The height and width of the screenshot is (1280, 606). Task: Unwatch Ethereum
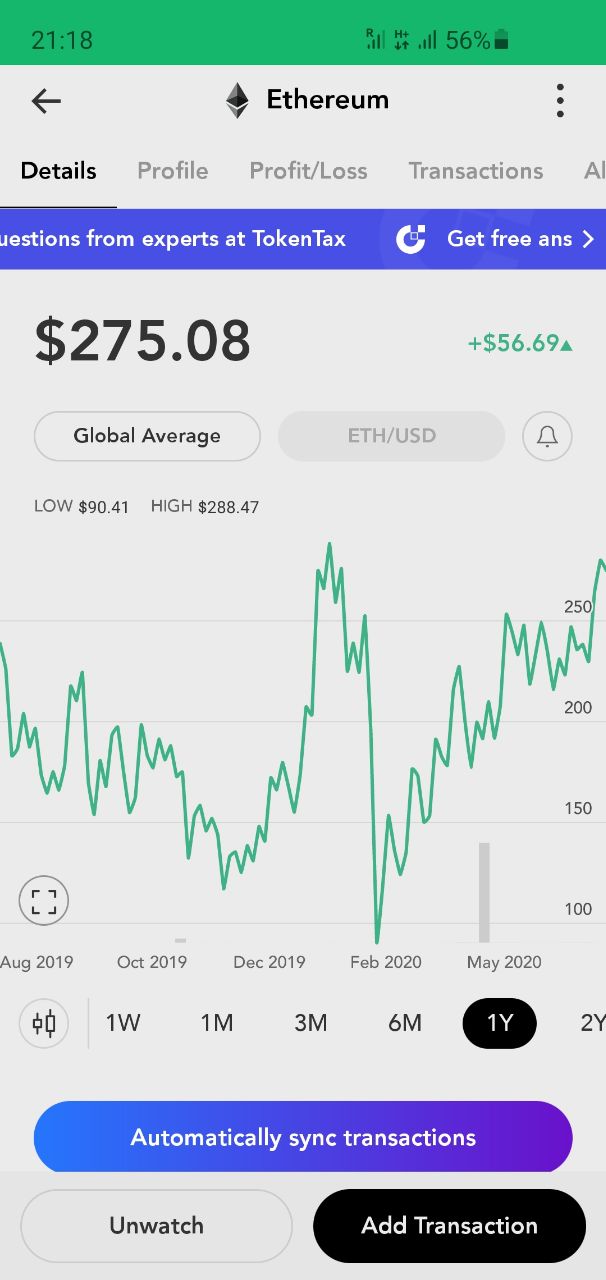tap(156, 1226)
